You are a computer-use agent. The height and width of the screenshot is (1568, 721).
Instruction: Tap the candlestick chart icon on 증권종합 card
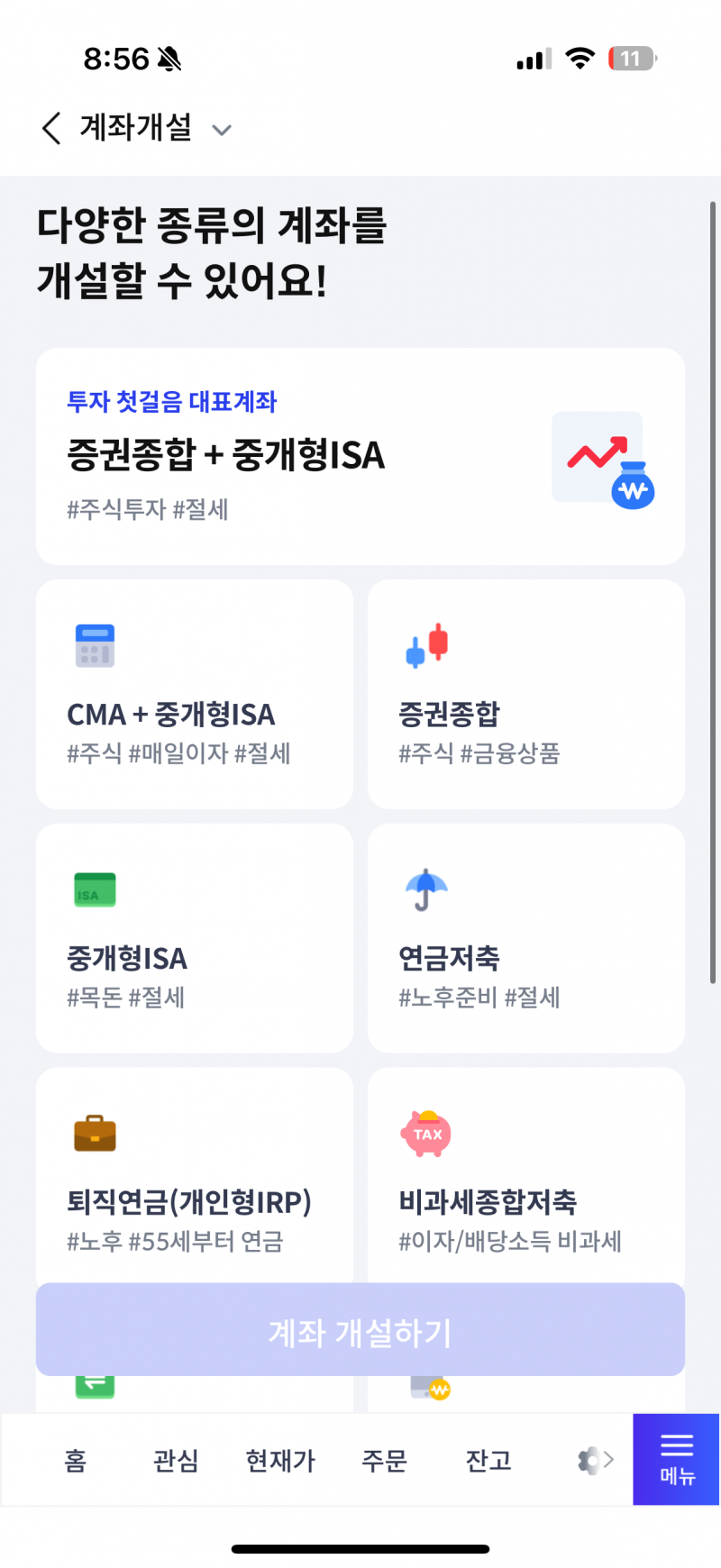tap(425, 644)
